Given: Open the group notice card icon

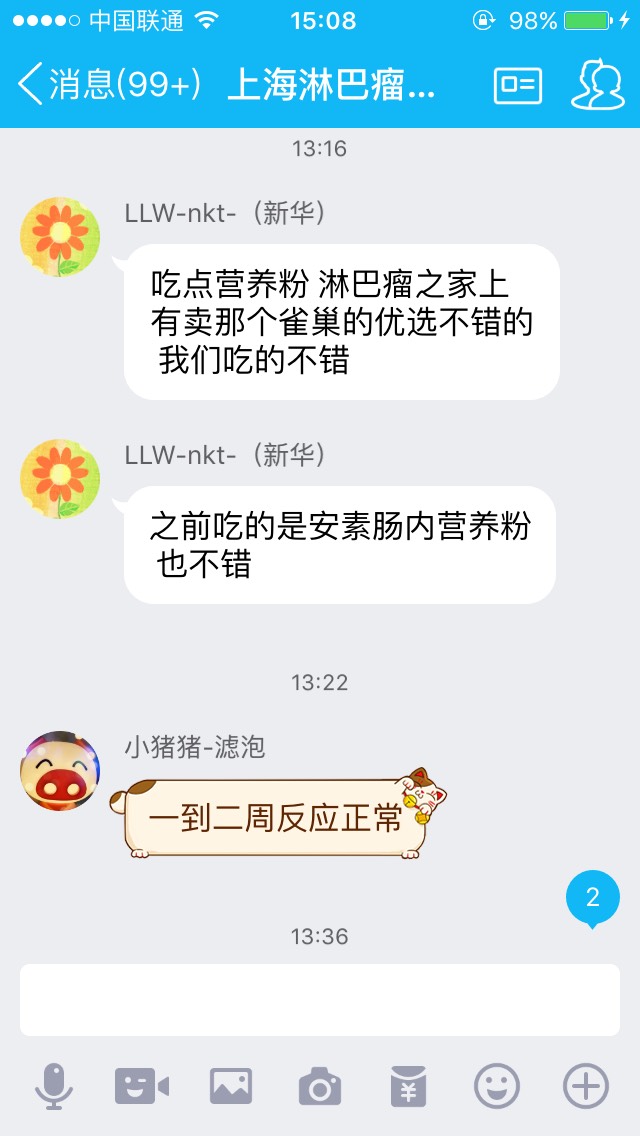Looking at the screenshot, I should click(x=517, y=85).
